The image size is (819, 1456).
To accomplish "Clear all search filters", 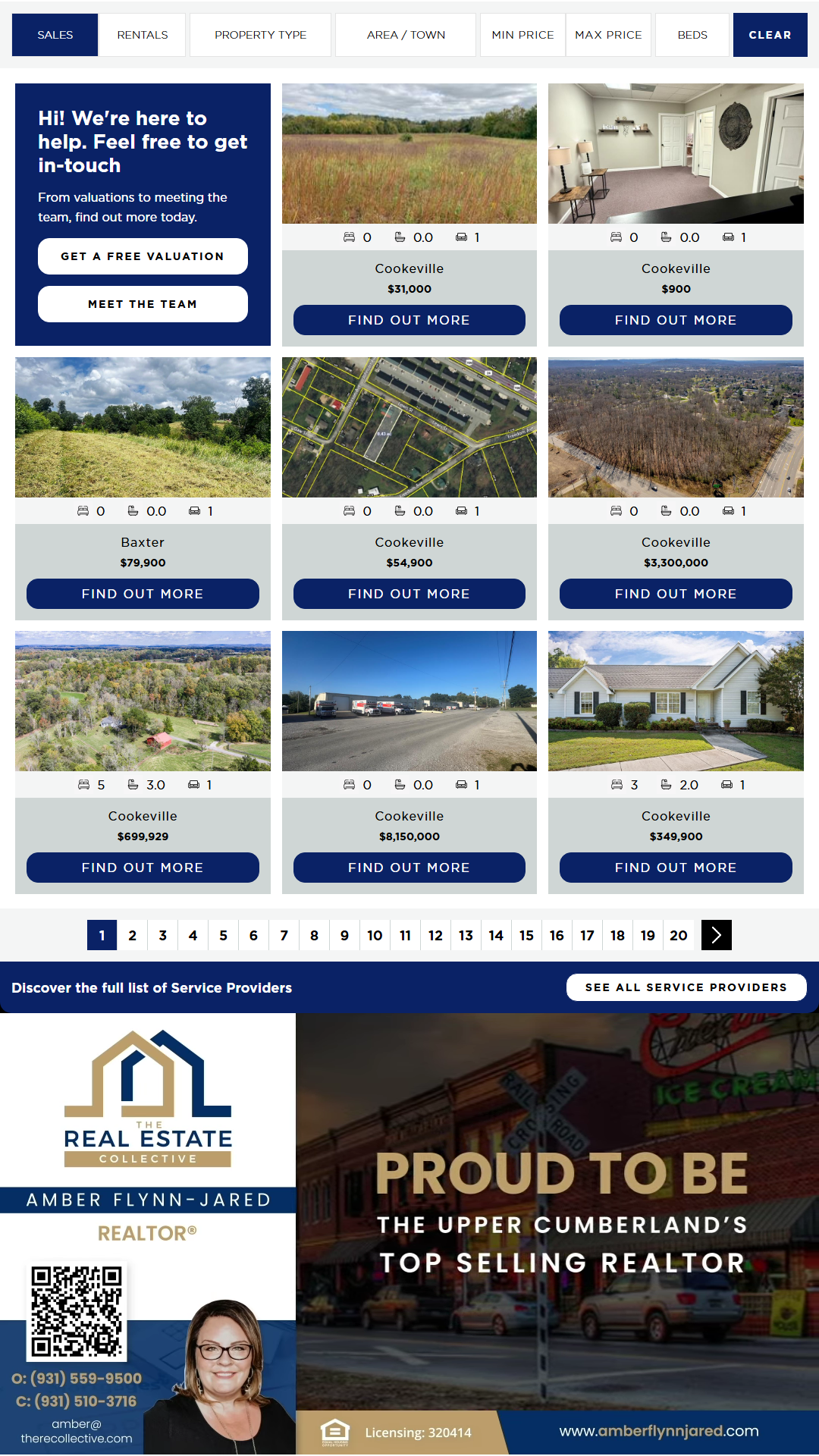I will tap(770, 35).
